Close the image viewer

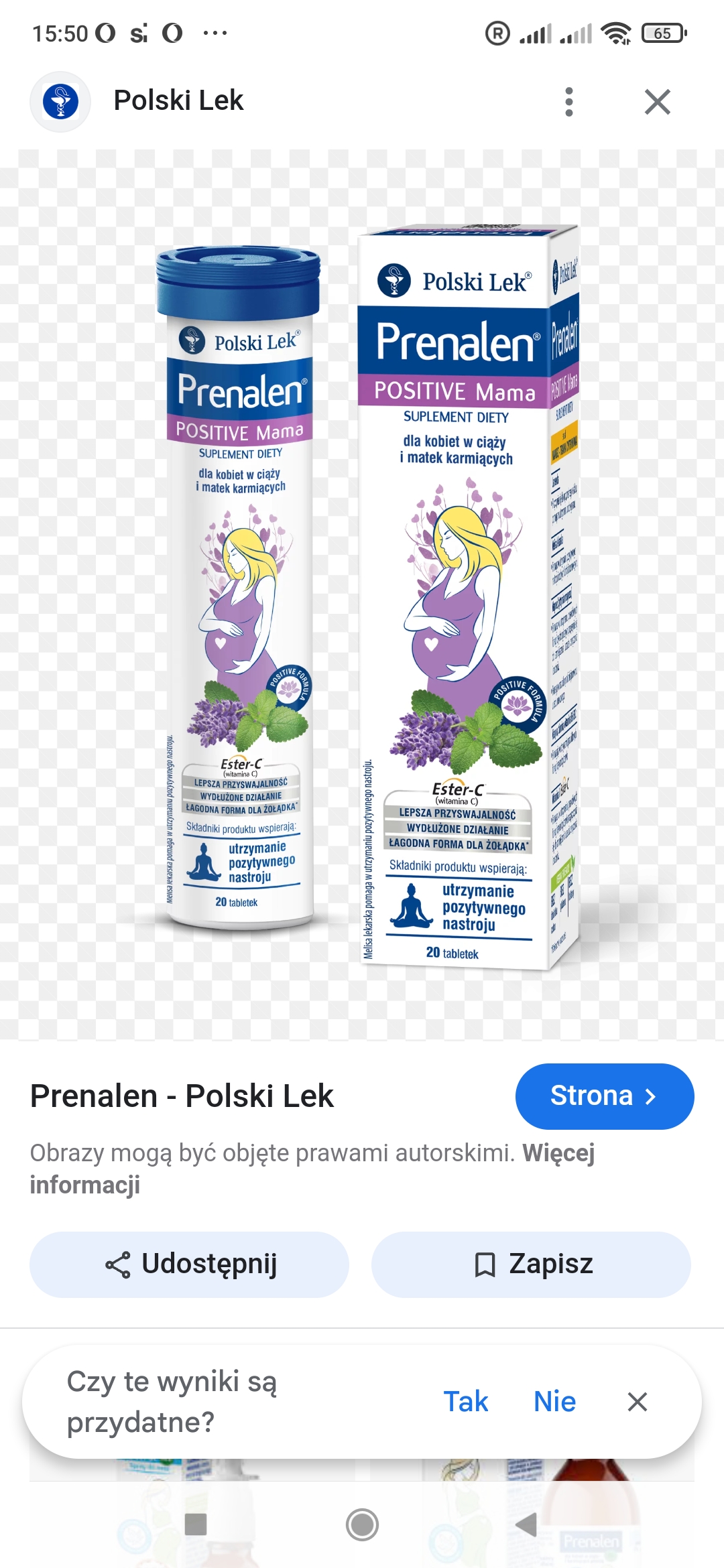[657, 102]
